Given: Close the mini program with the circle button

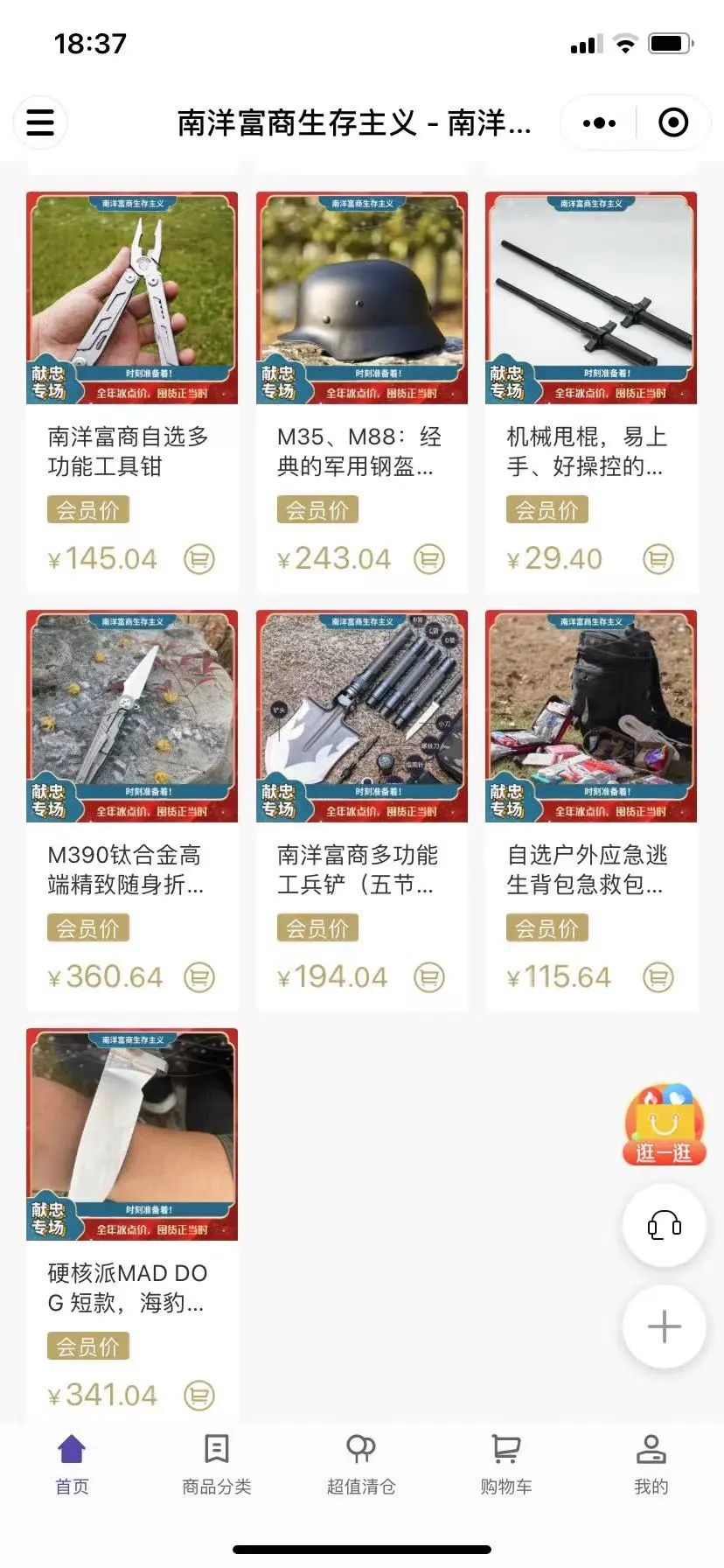Looking at the screenshot, I should tap(672, 123).
